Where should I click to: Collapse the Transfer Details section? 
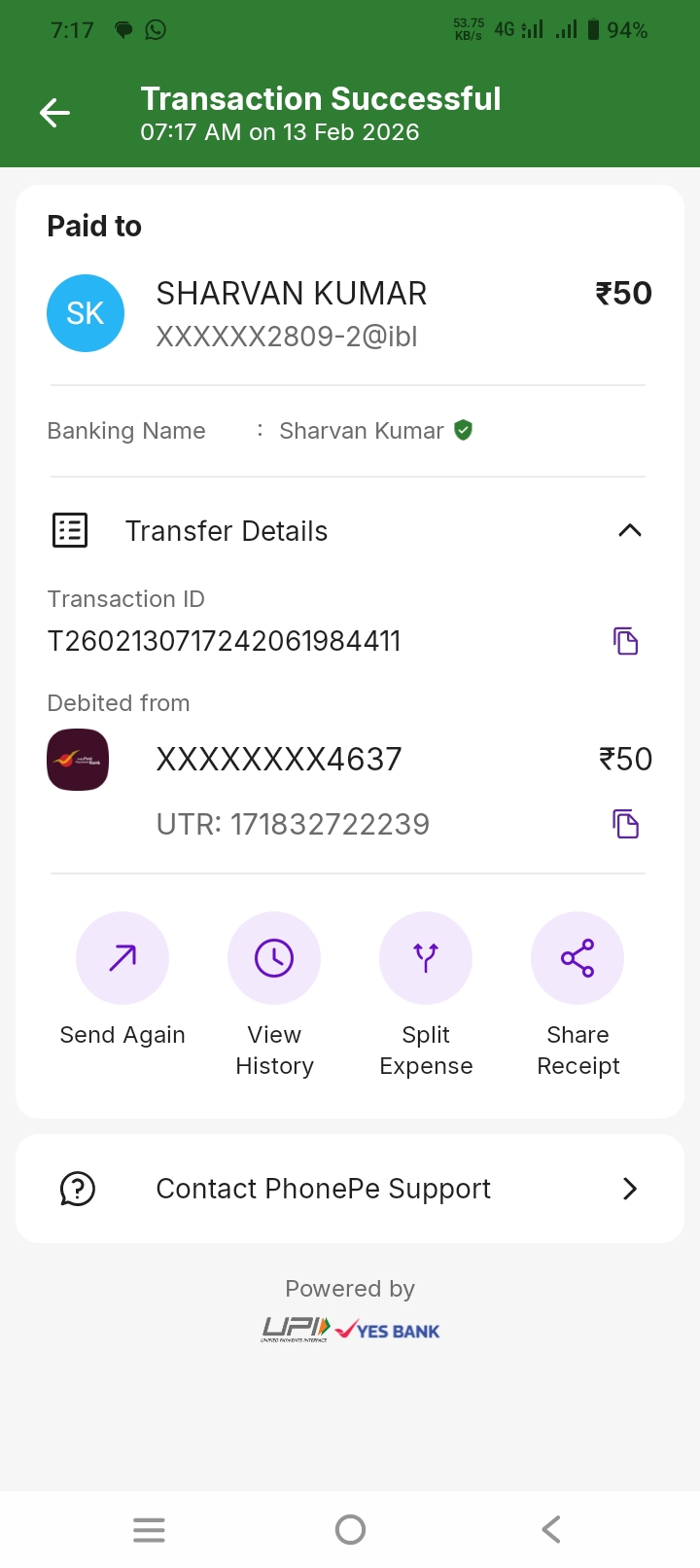(629, 531)
